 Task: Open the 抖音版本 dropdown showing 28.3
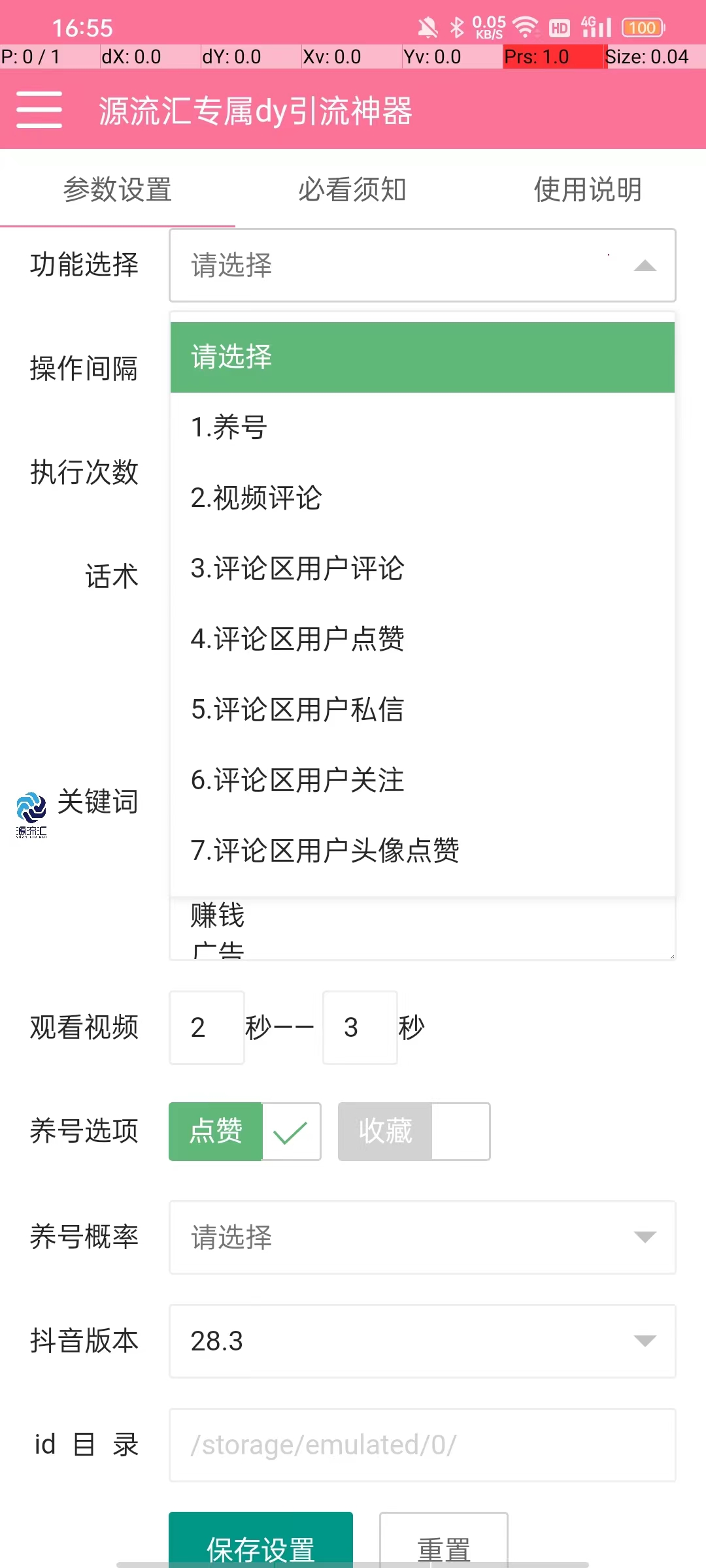click(x=422, y=1341)
